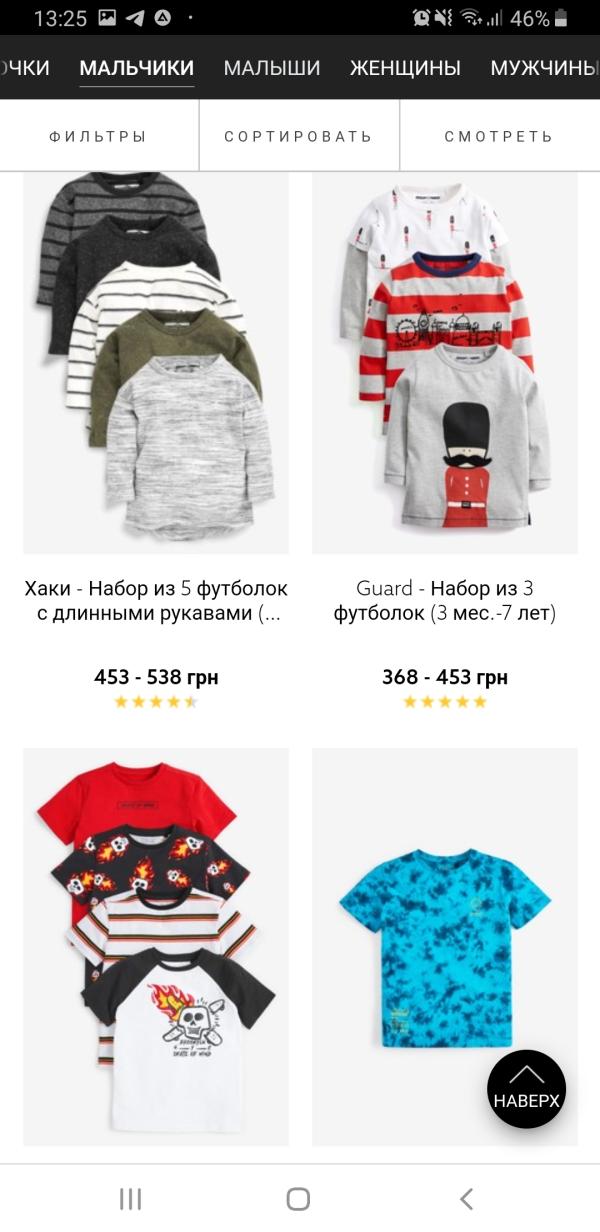Screen dimensions: 600x1232
Task: Go to the system home screen
Action: click(x=298, y=1199)
